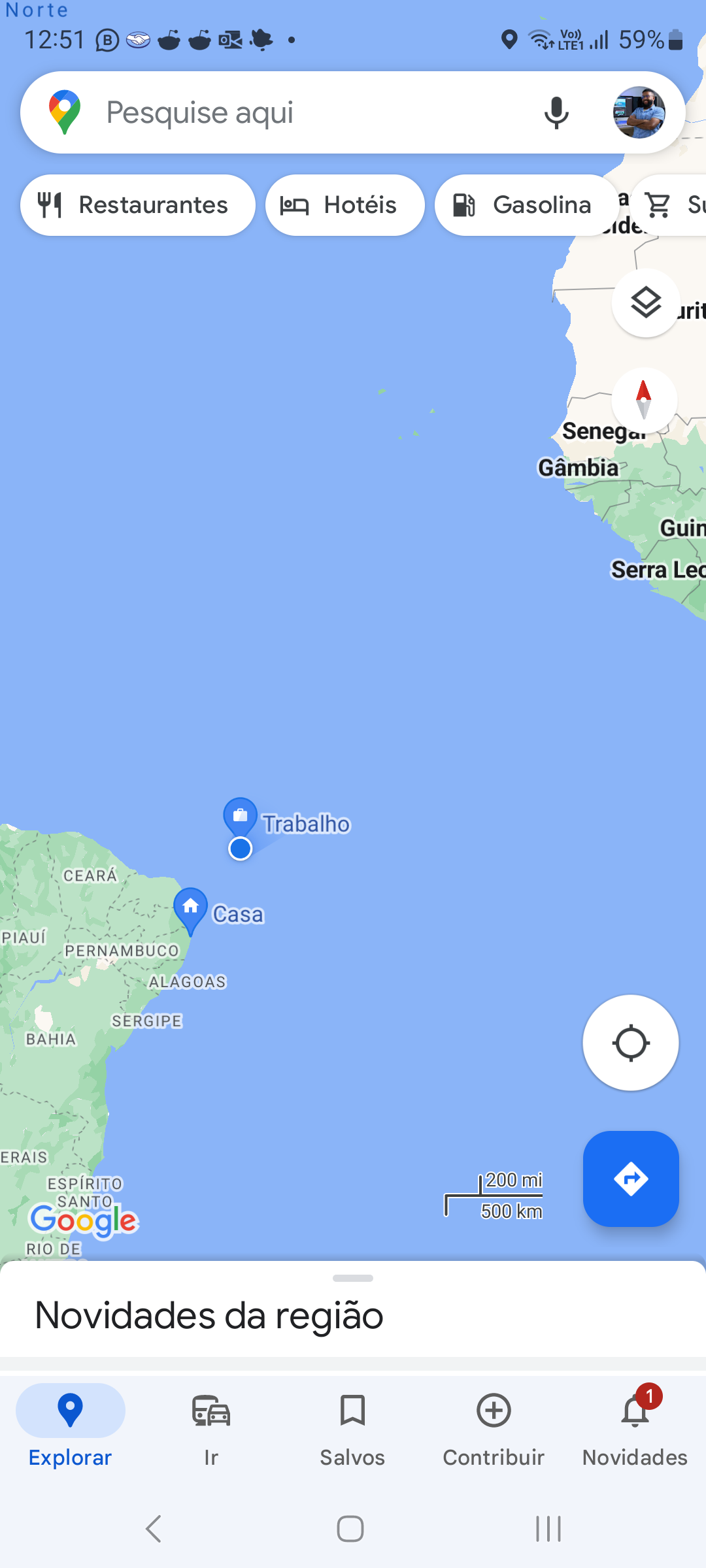Select the Explorar tab

(71, 1429)
